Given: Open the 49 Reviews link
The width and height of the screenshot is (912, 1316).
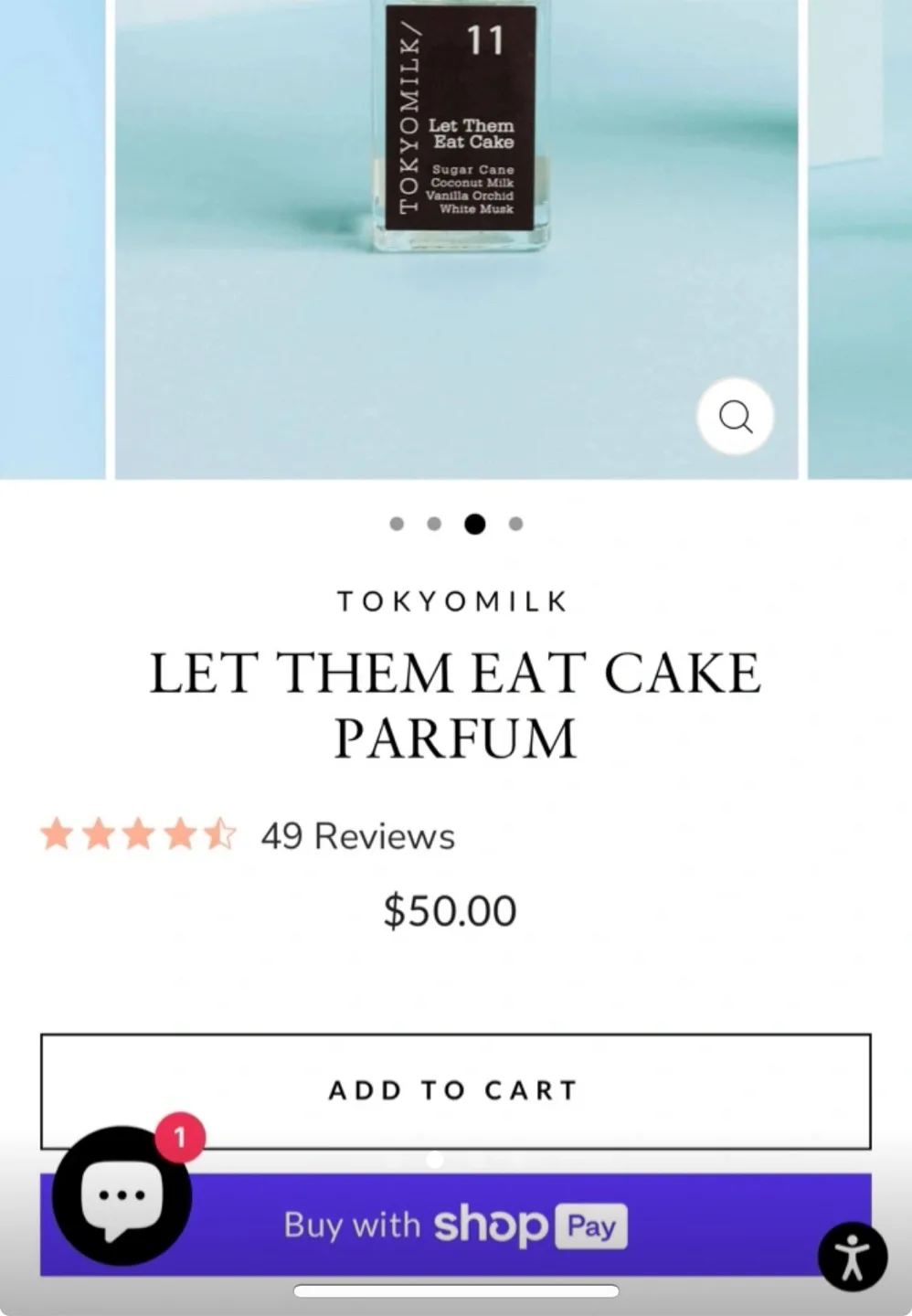Looking at the screenshot, I should tap(356, 834).
